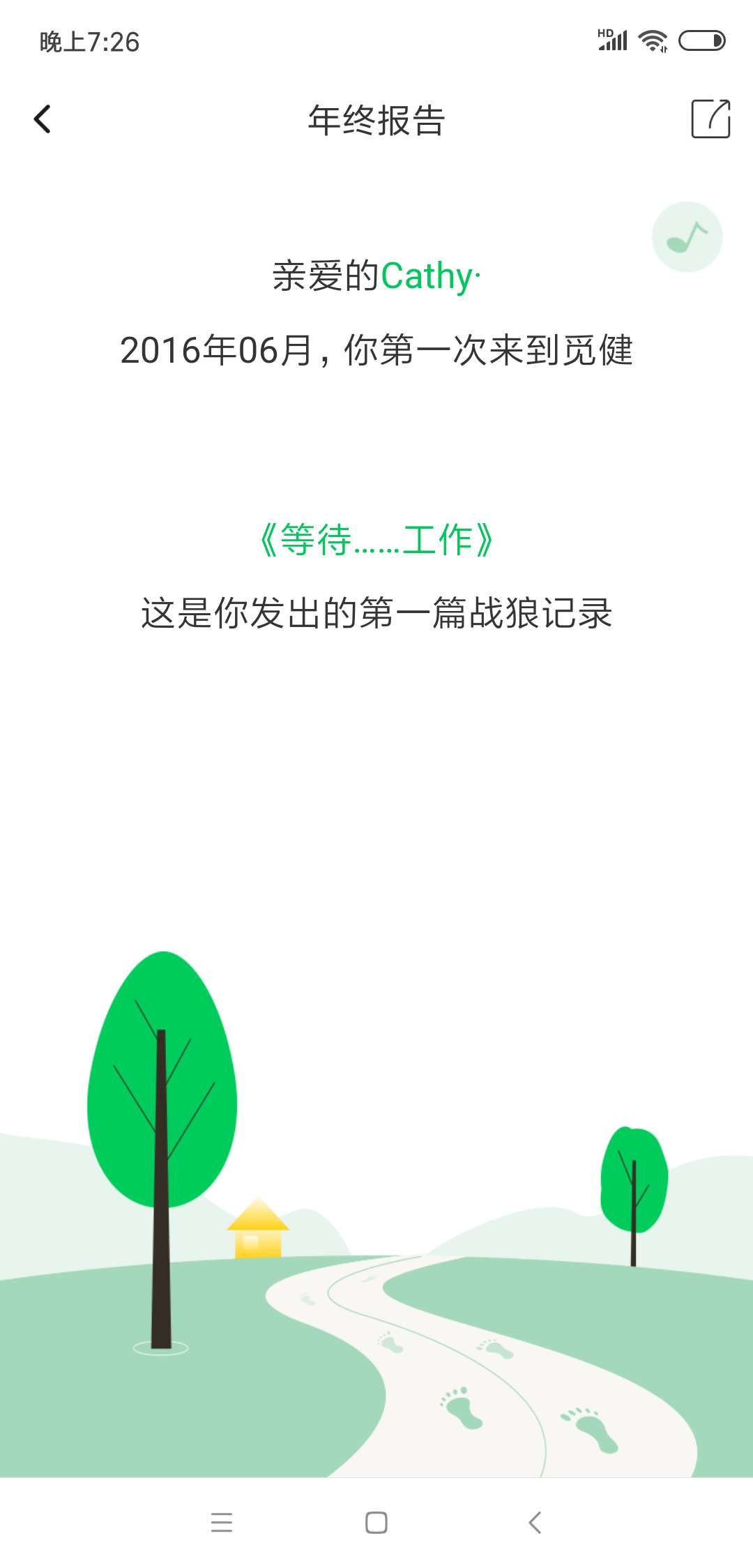
Task: Tap the back arrow to exit the report
Action: [43, 119]
